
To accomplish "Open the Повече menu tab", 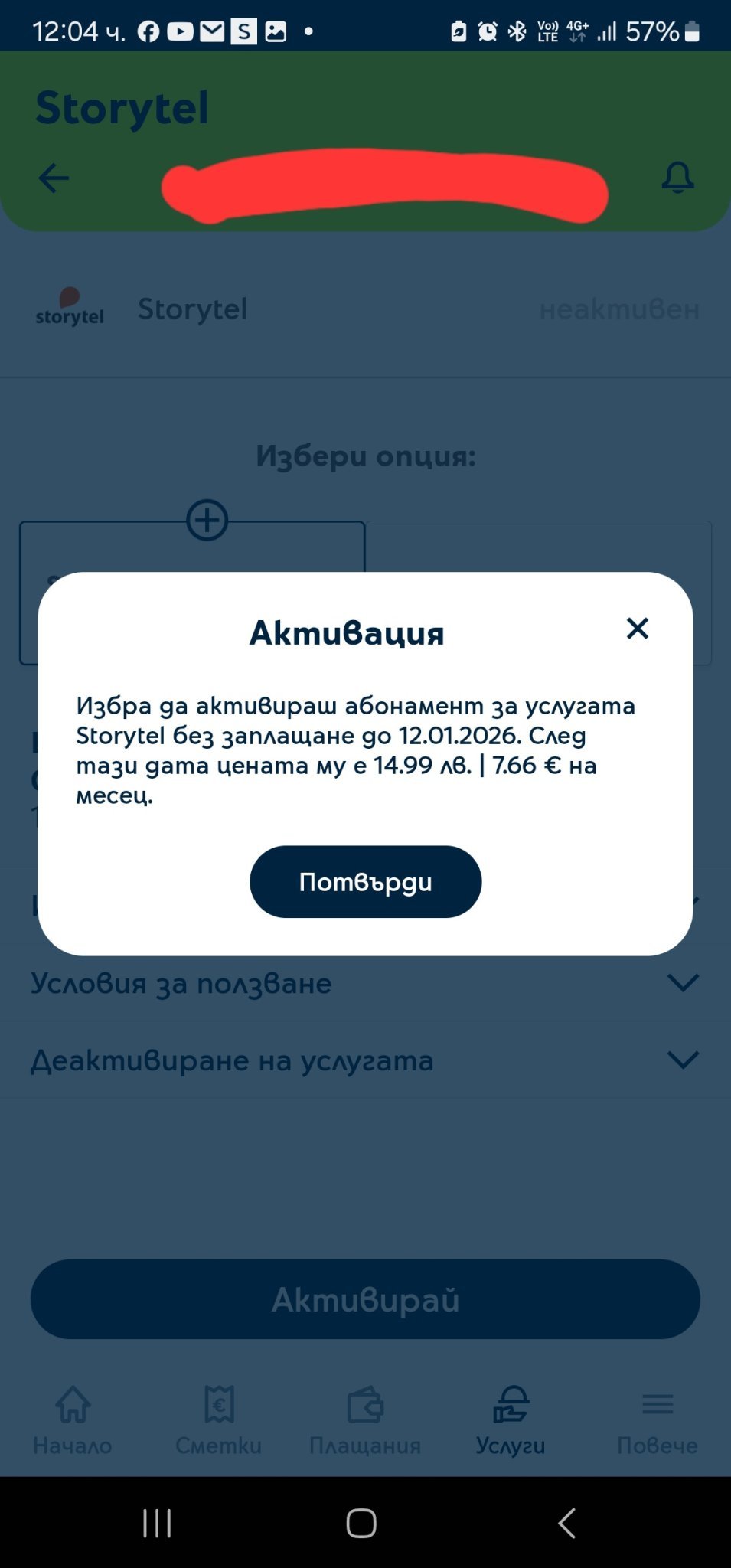I will [x=657, y=1420].
